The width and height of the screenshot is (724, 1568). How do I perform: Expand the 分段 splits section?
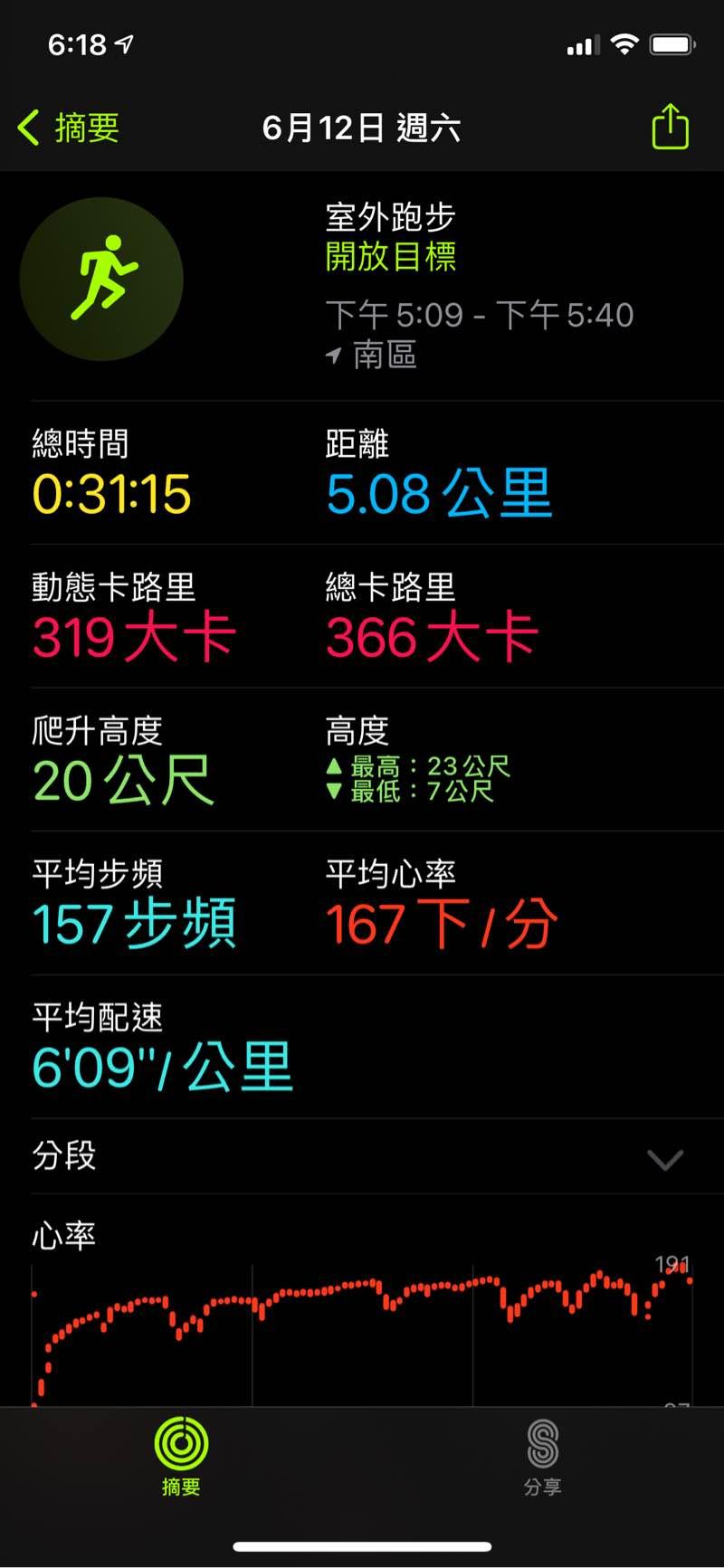point(665,1158)
